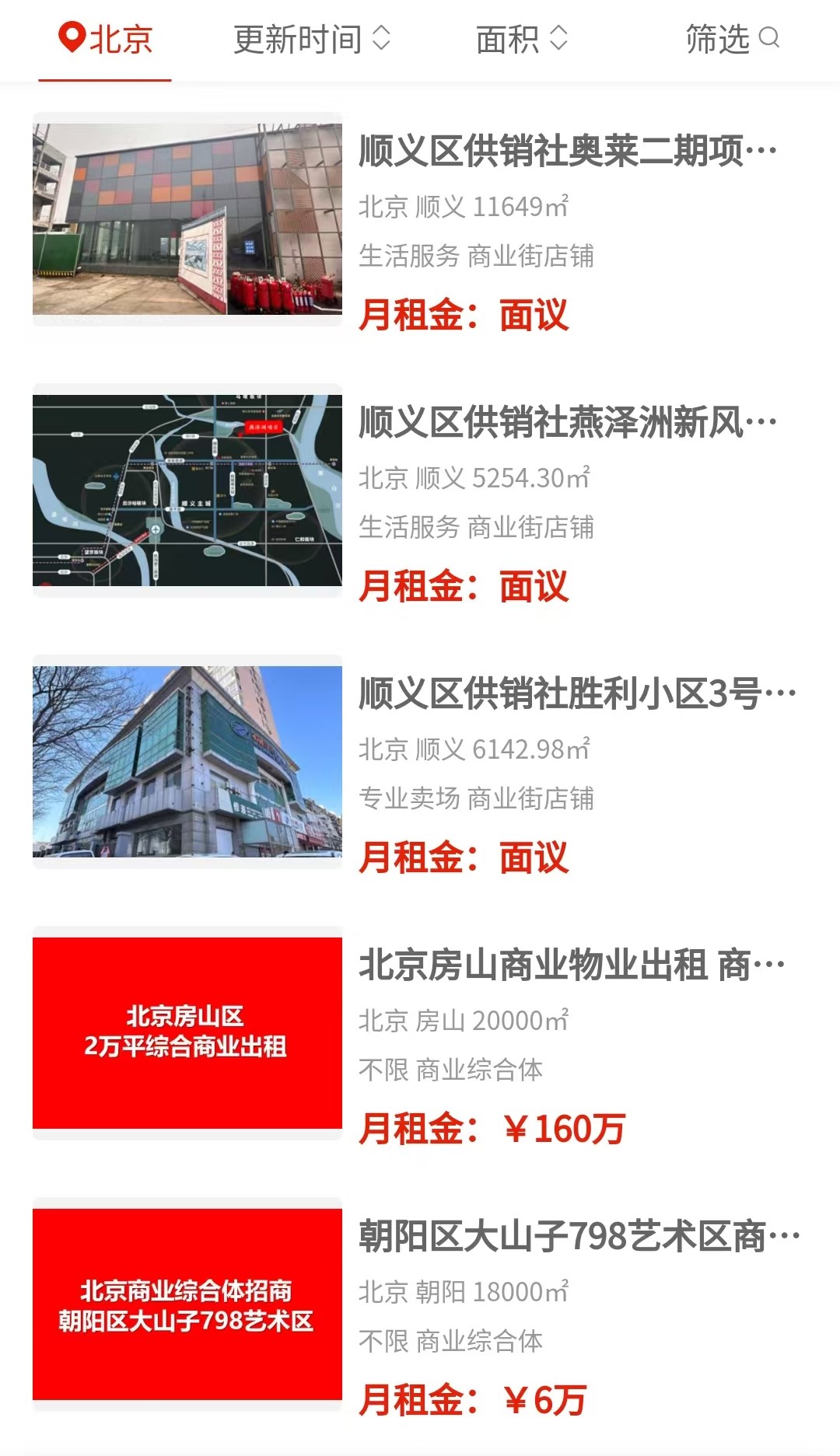Viewport: 840px width, 1456px height.
Task: Open the 顺义区供销社奥莱二期项 listing
Action: [x=420, y=225]
